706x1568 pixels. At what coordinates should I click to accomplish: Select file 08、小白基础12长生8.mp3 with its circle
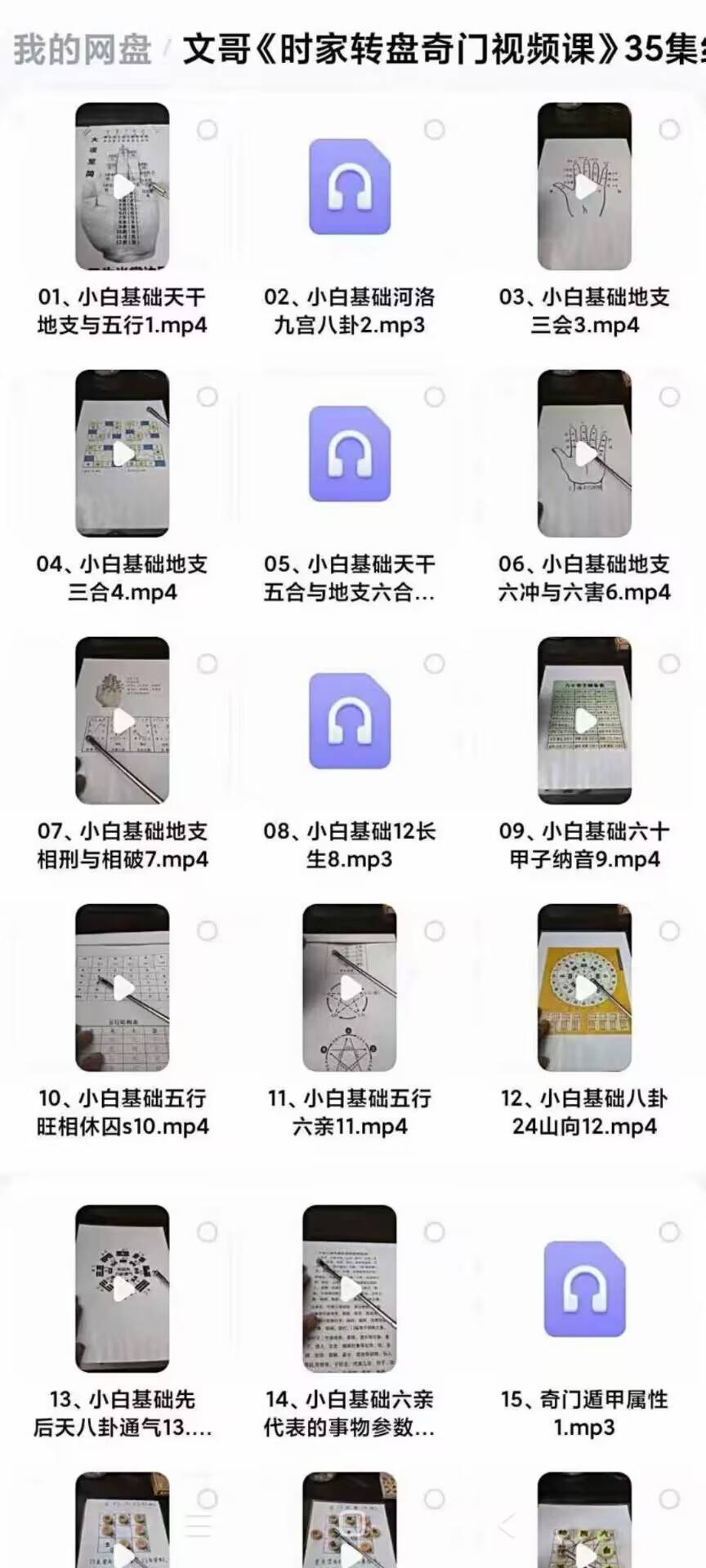coord(435,664)
